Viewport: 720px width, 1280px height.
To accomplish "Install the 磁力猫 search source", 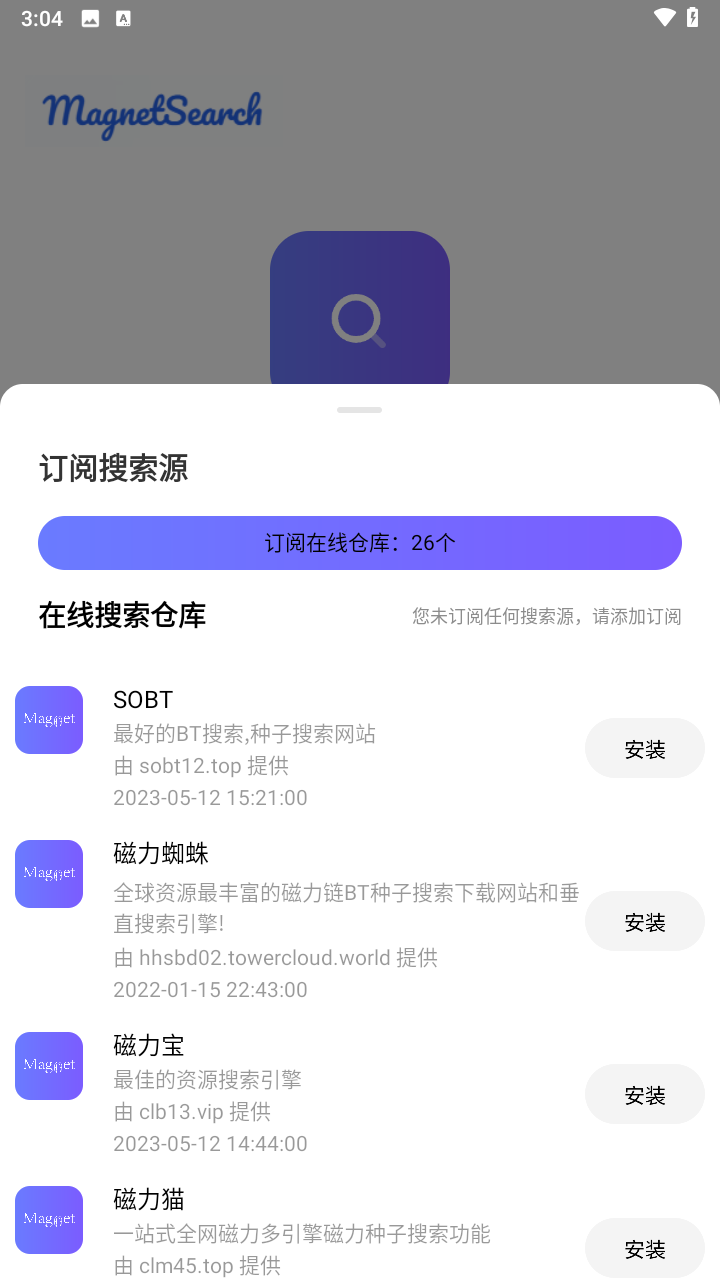I will coord(644,1248).
